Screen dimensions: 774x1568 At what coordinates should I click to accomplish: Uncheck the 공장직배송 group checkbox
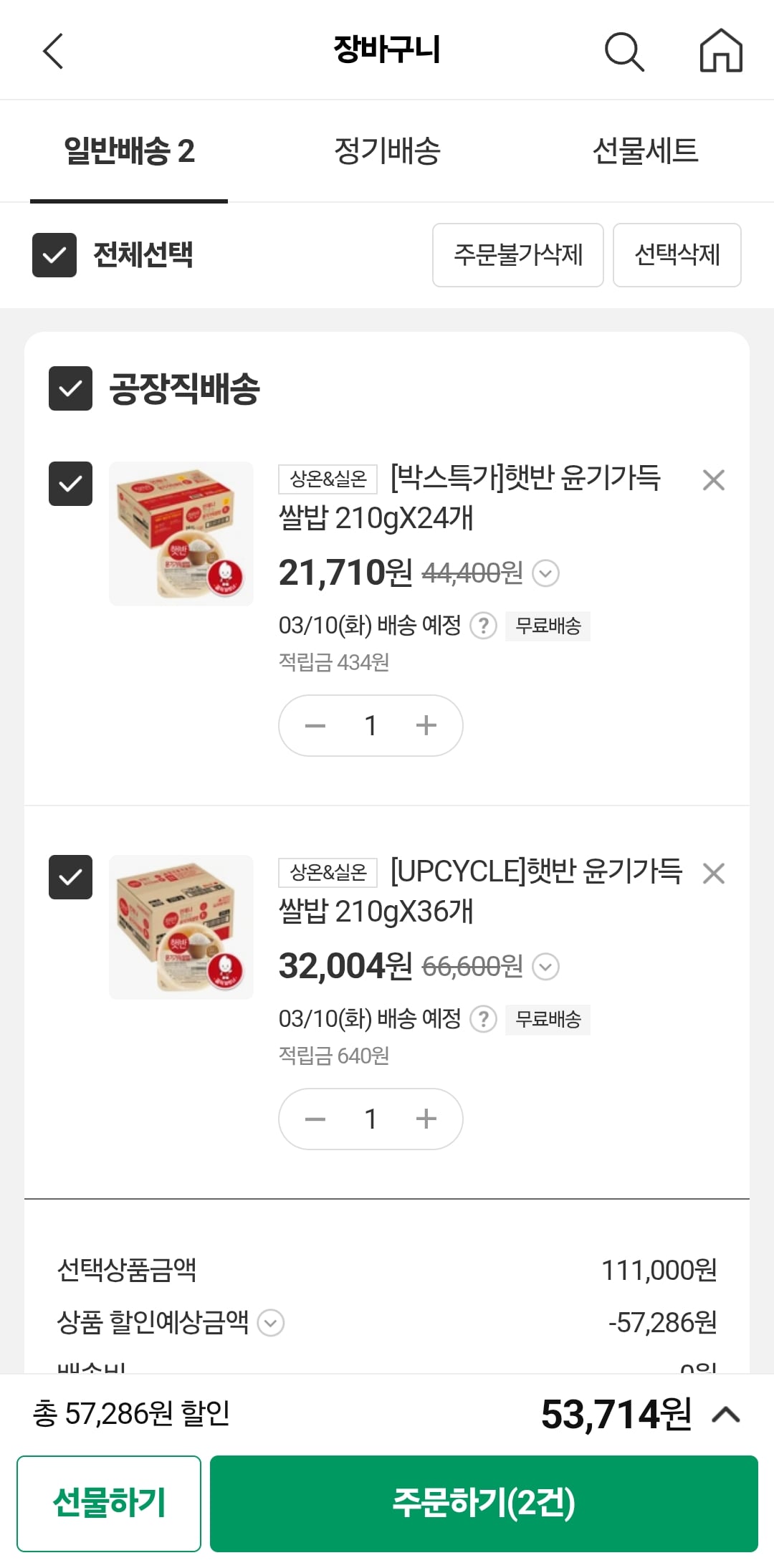(70, 388)
